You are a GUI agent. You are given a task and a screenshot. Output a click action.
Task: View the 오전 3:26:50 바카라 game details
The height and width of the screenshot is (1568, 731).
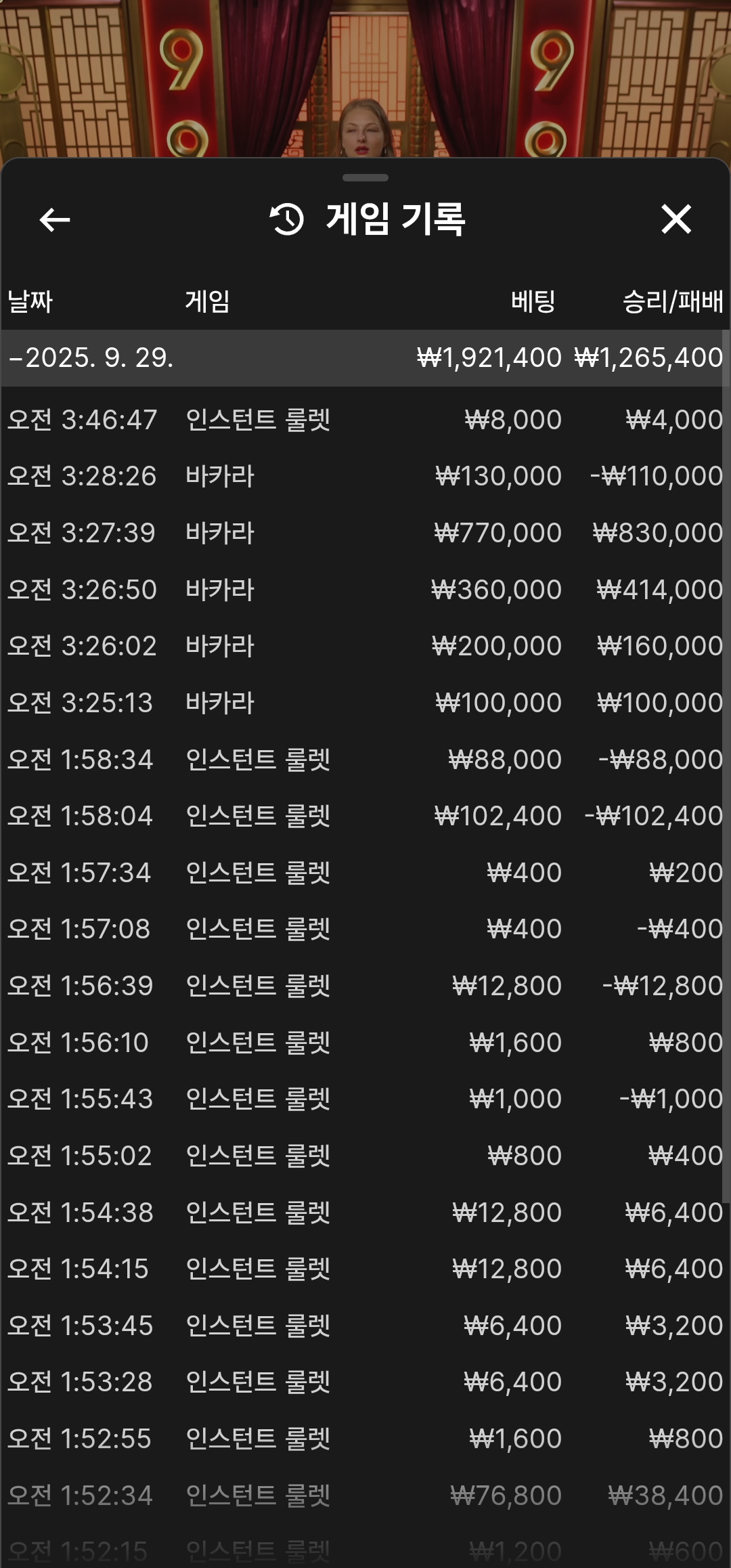coord(365,590)
